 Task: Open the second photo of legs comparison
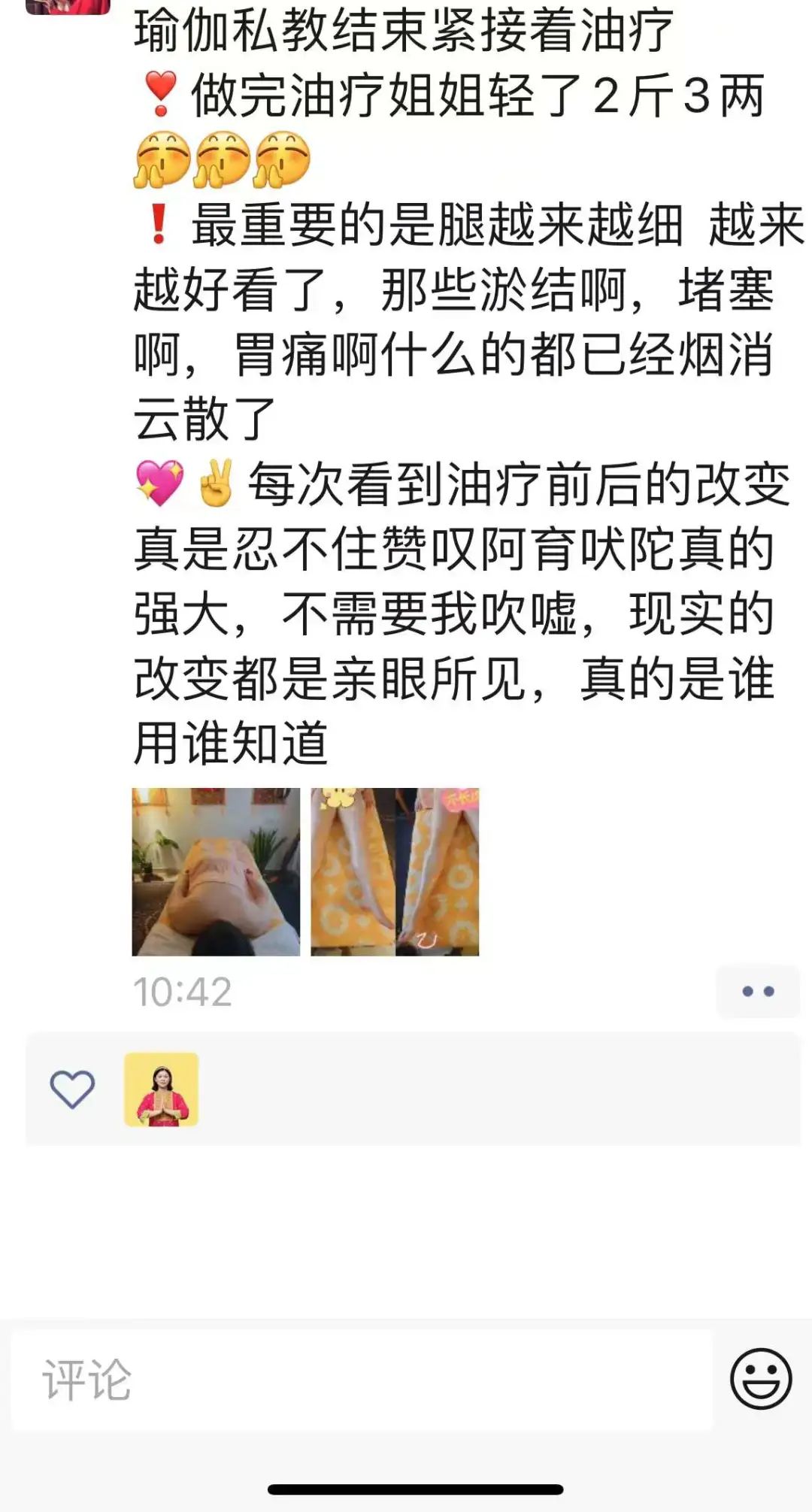point(395,871)
